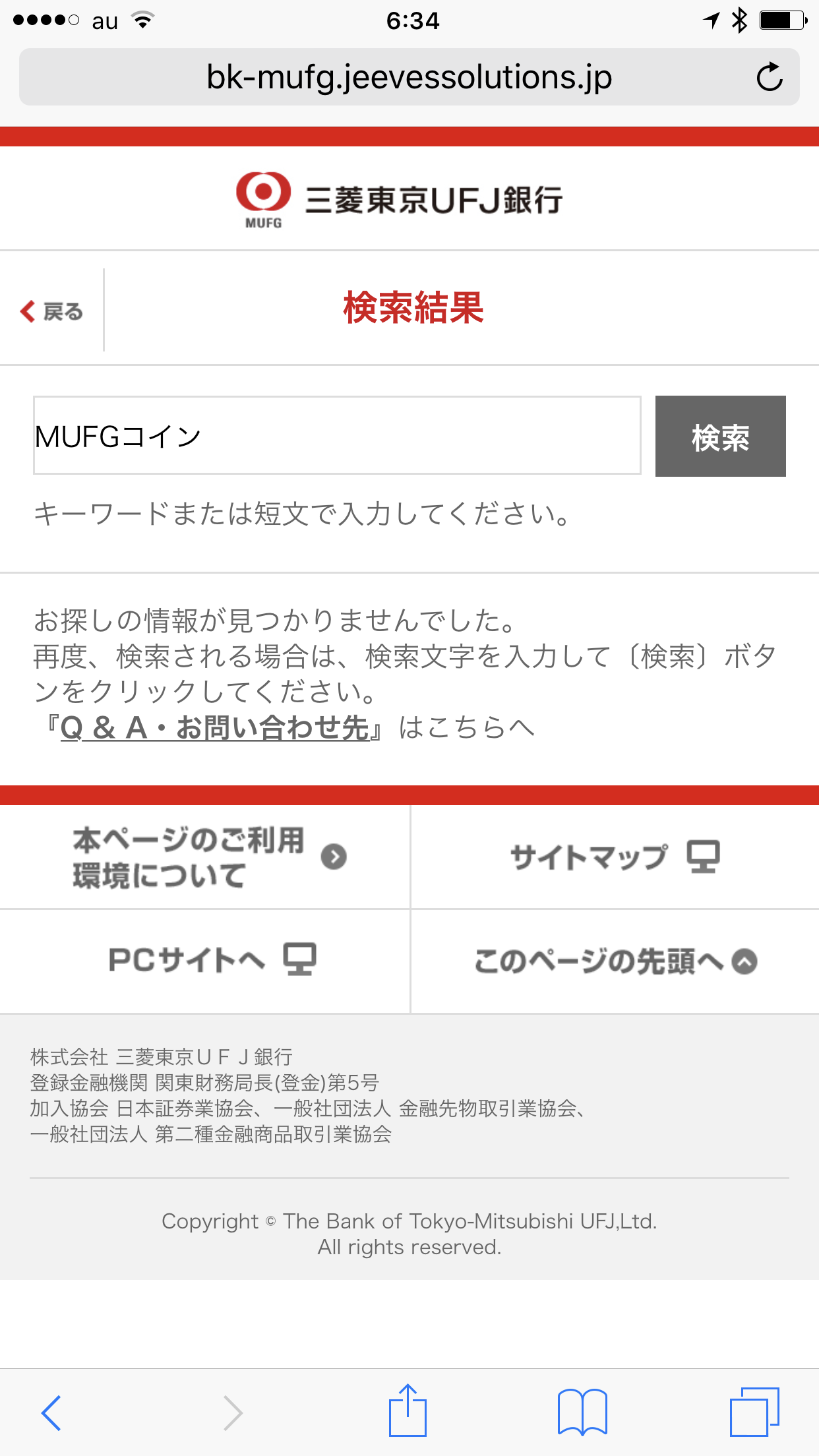Open the サイトマップ link
The width and height of the screenshot is (819, 1456).
point(615,857)
